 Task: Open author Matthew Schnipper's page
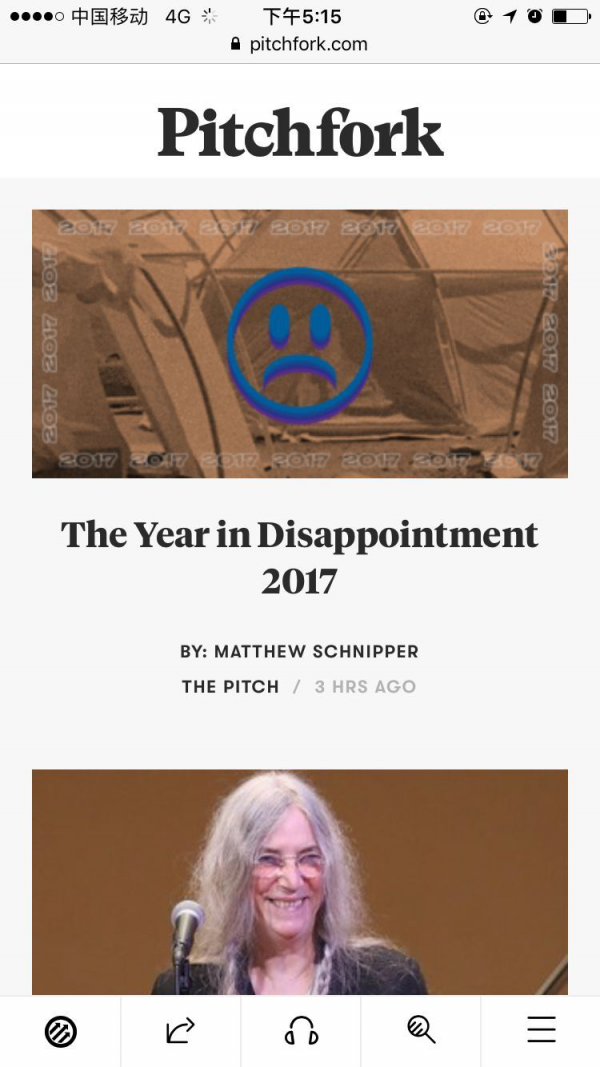click(316, 652)
